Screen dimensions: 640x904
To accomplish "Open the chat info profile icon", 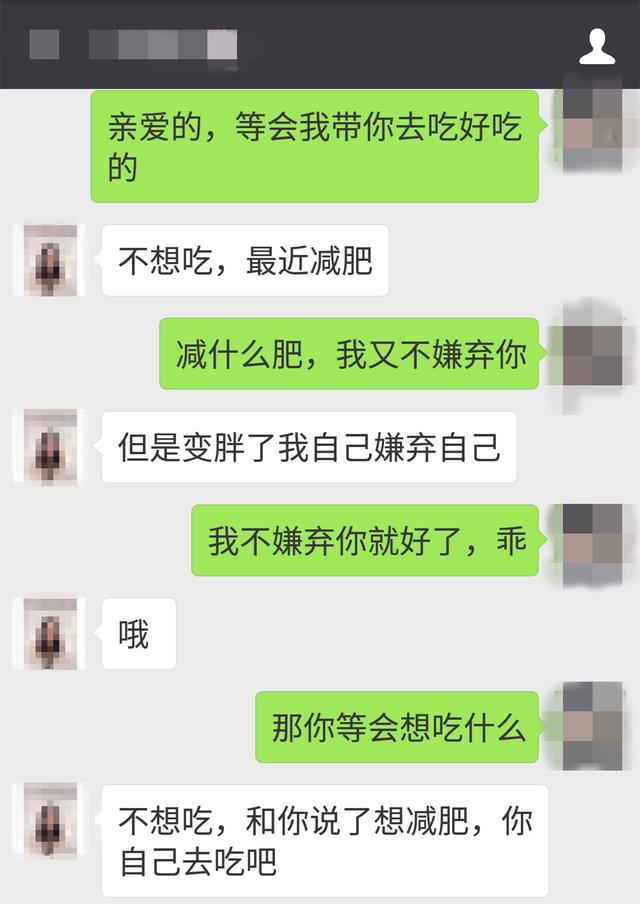I will (597, 46).
